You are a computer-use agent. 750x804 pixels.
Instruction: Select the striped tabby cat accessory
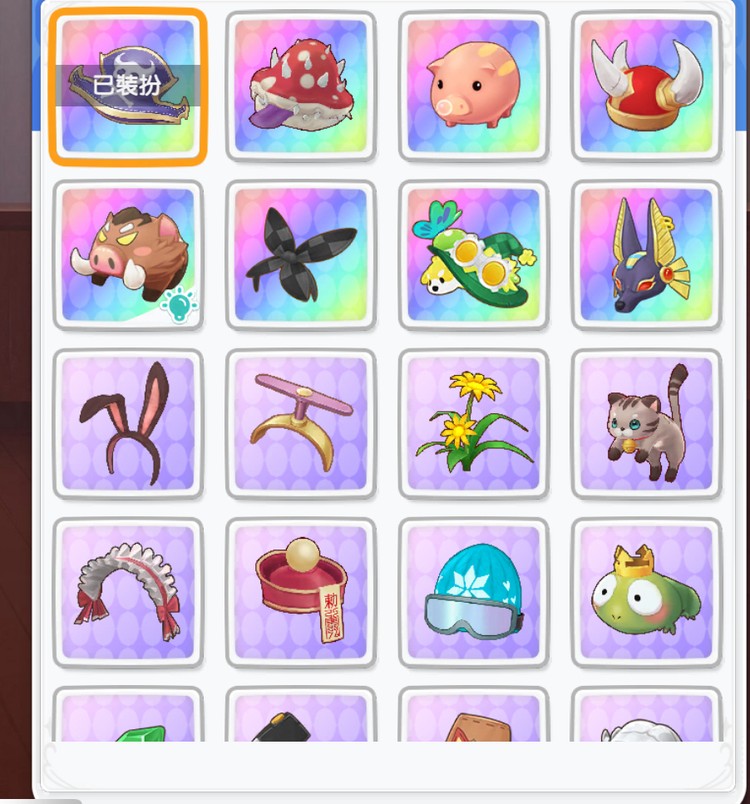click(x=646, y=424)
